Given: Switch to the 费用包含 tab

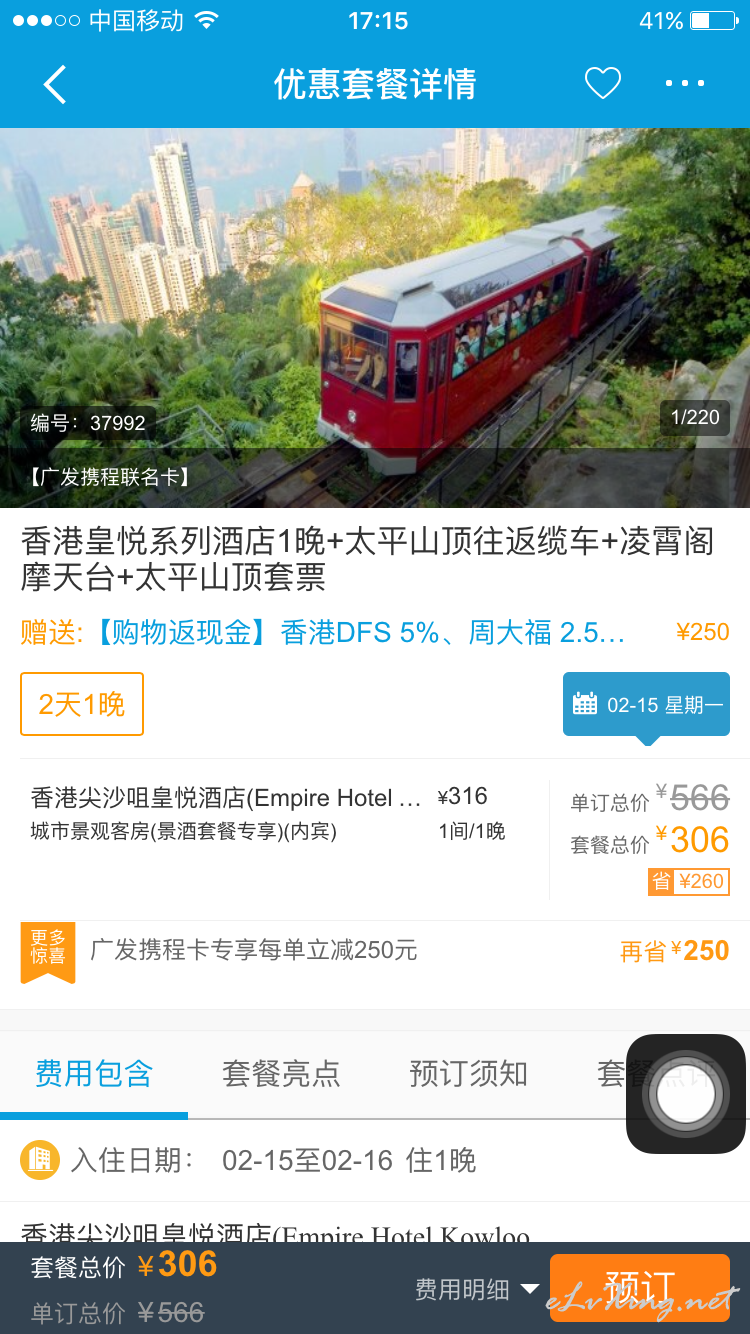Looking at the screenshot, I should [x=94, y=1074].
